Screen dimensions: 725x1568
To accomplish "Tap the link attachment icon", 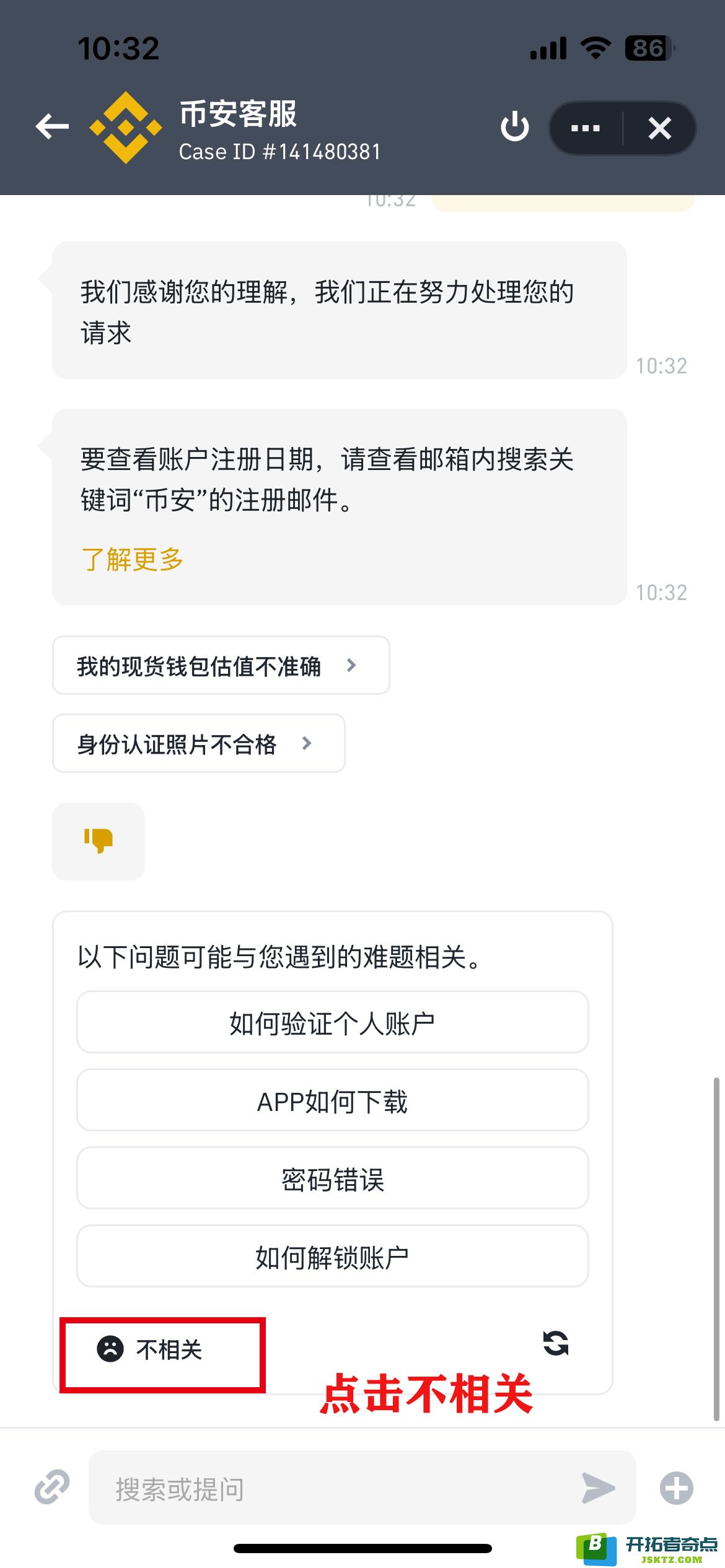I will click(x=52, y=1487).
